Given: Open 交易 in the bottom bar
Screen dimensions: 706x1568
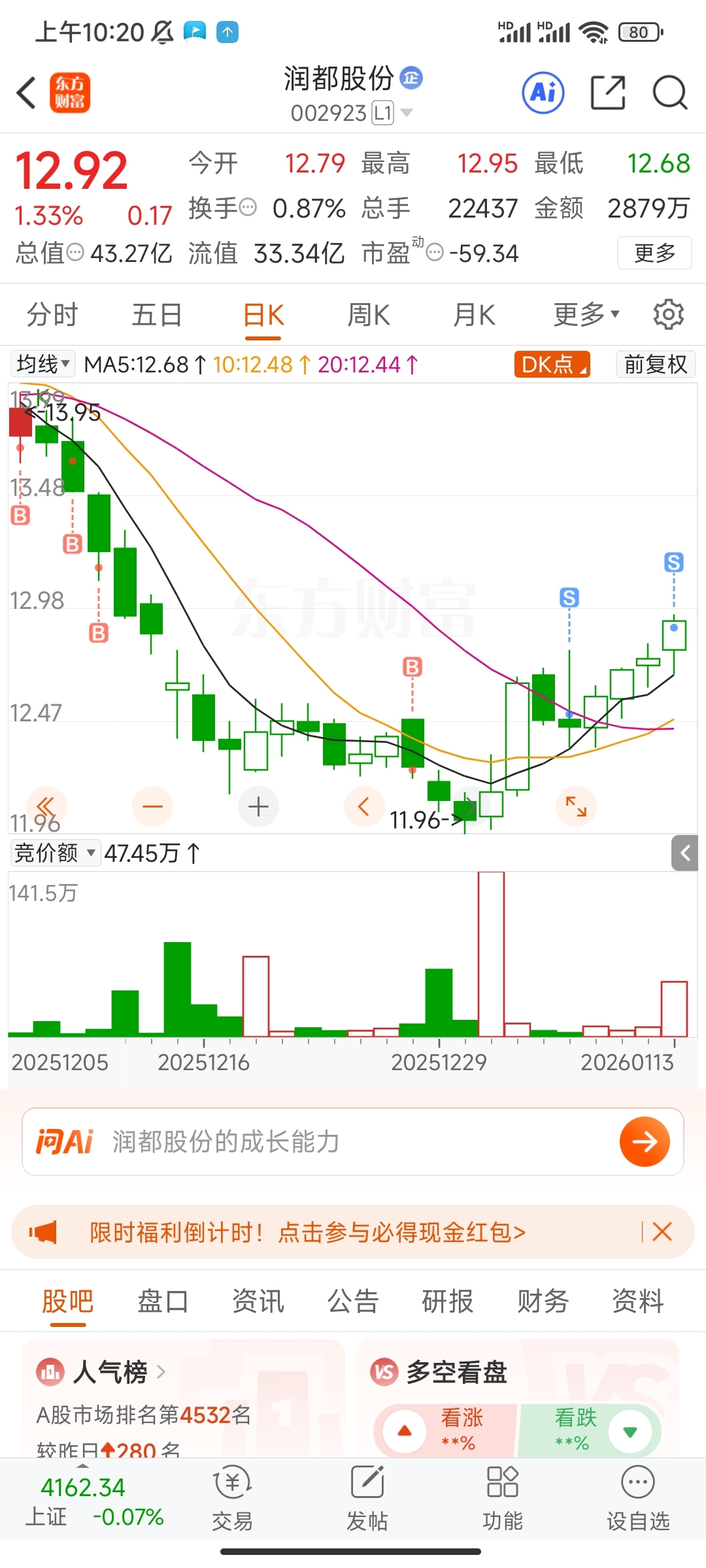Looking at the screenshot, I should [x=232, y=1499].
